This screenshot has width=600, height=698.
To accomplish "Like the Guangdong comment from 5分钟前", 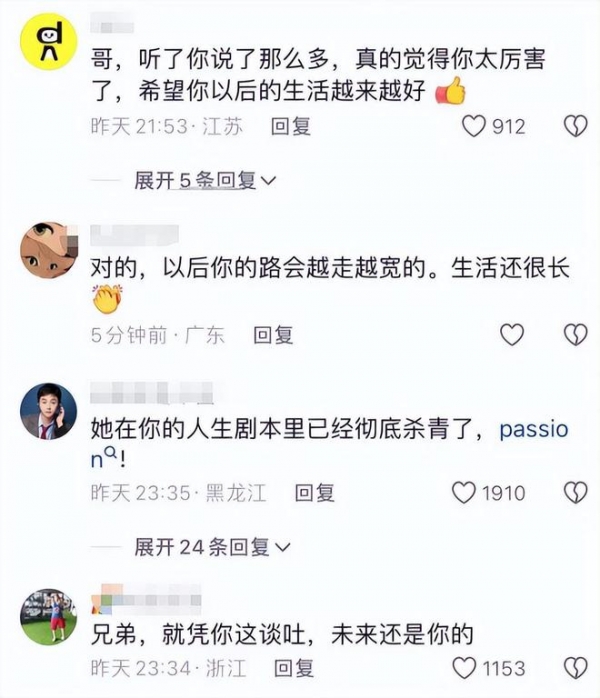I will [512, 335].
